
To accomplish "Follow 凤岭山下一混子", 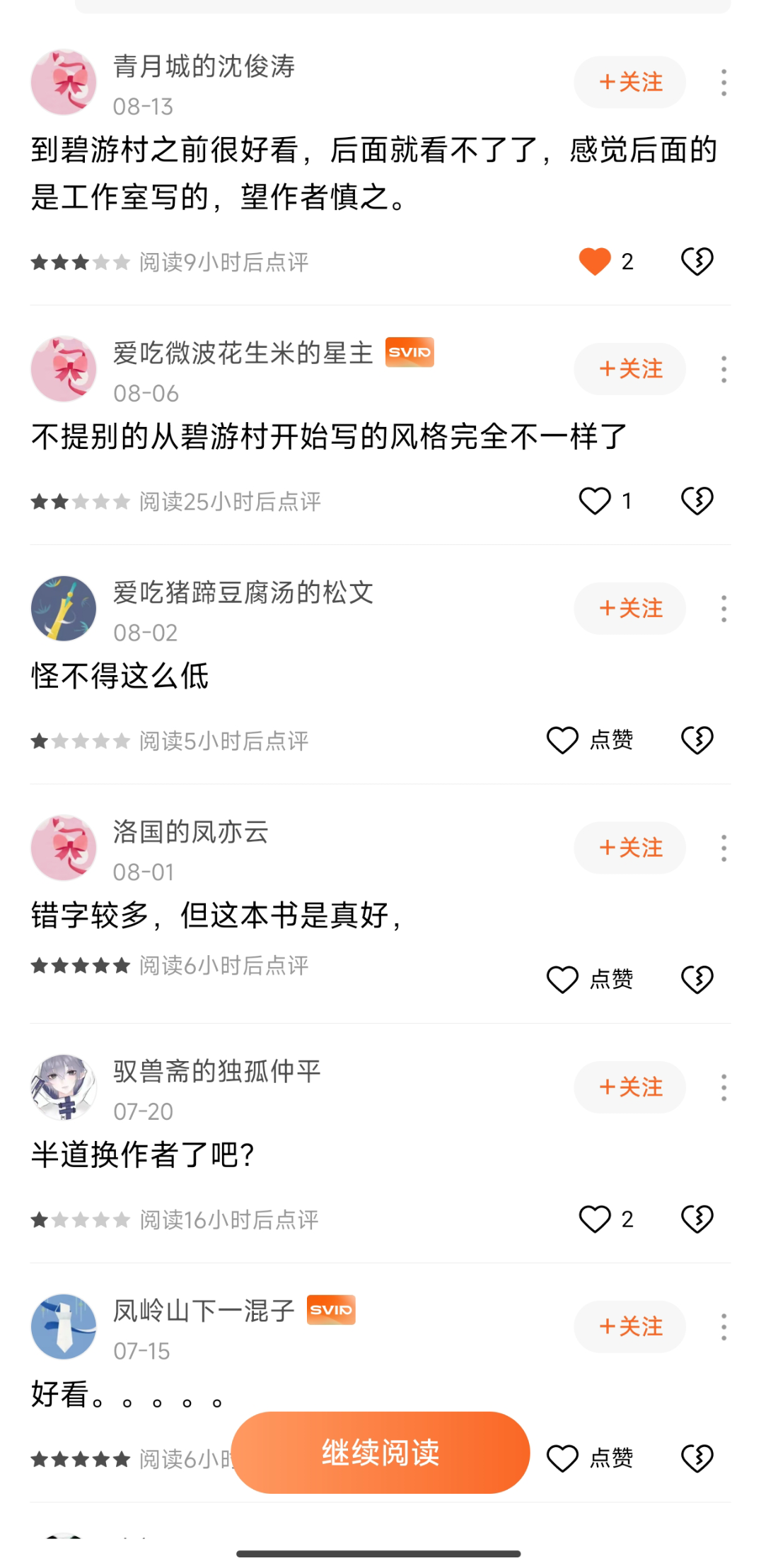I will pos(629,1327).
